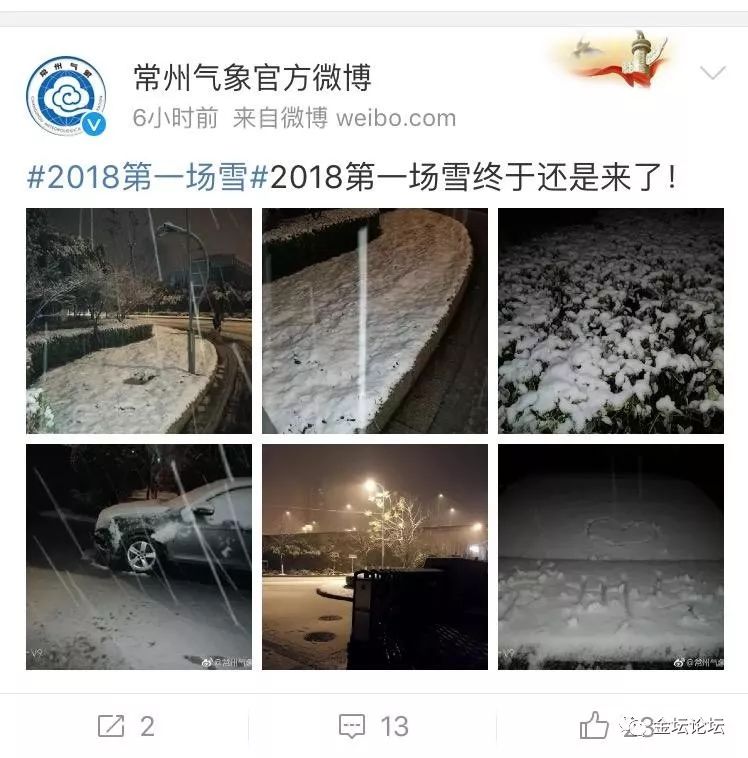View the snow-covered car photo
The width and height of the screenshot is (748, 758).
click(138, 557)
